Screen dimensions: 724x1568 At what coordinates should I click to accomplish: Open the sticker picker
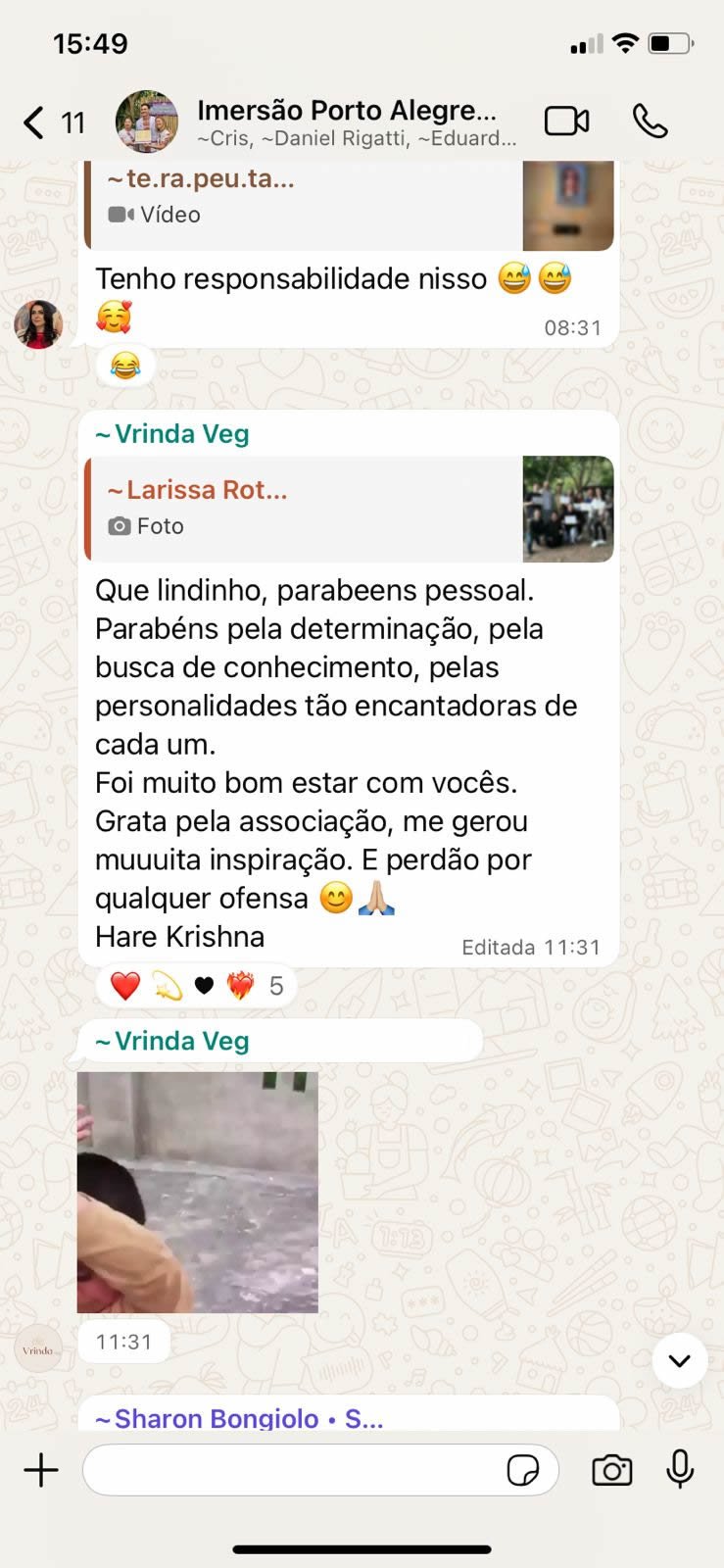pos(523,1470)
